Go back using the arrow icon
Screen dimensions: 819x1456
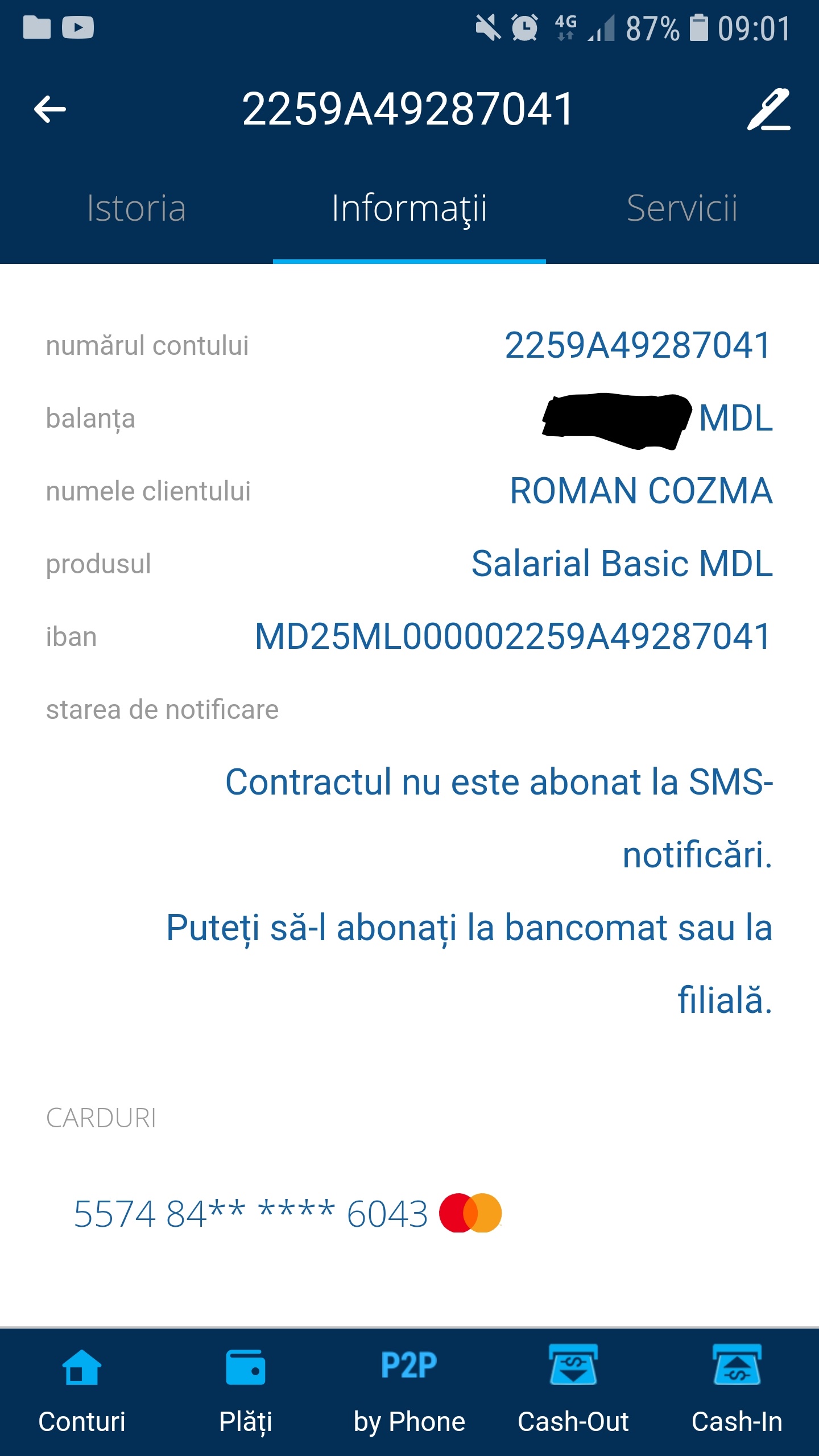coord(50,109)
